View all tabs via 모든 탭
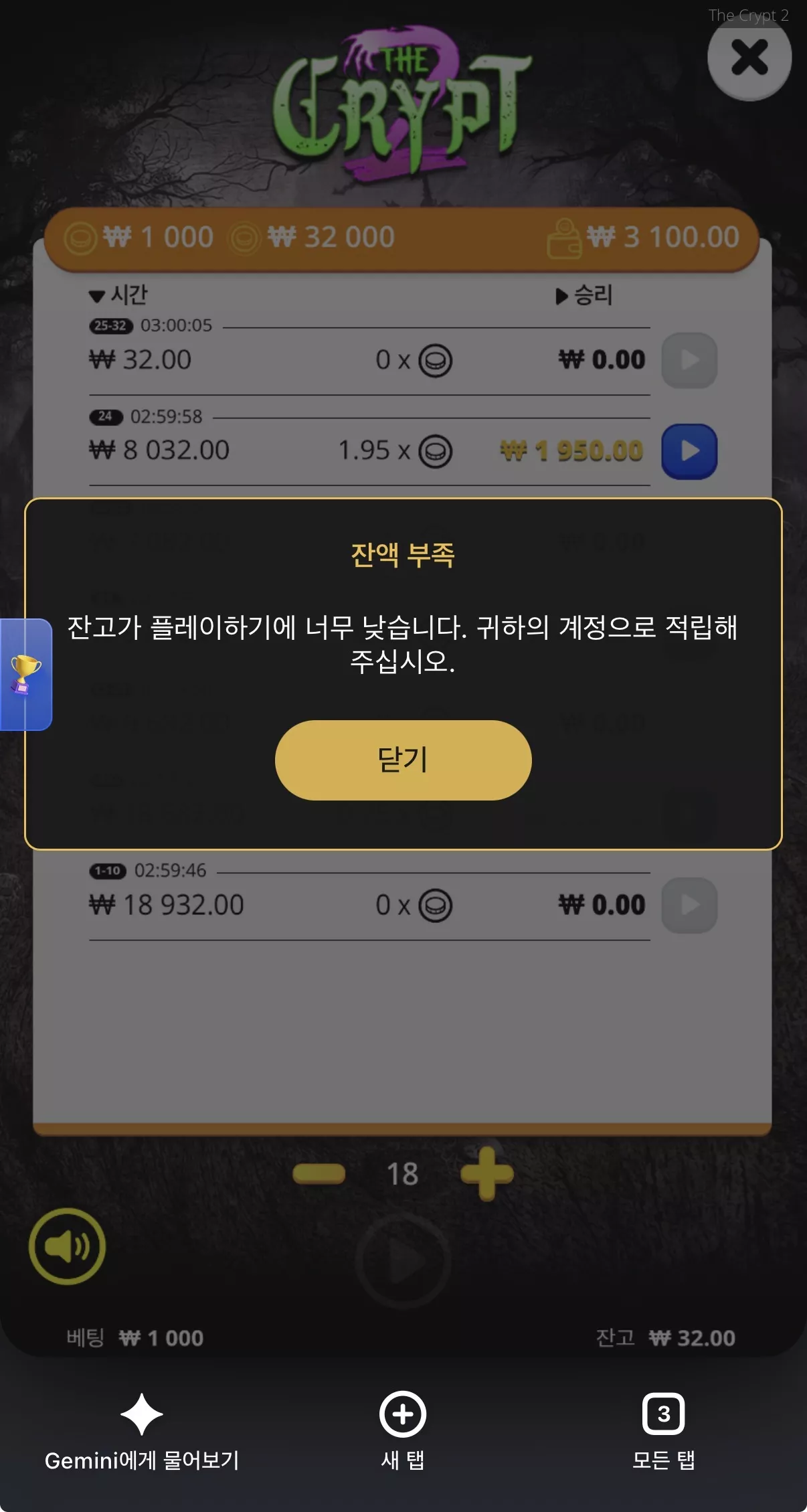The width and height of the screenshot is (807, 1512). point(664,1431)
